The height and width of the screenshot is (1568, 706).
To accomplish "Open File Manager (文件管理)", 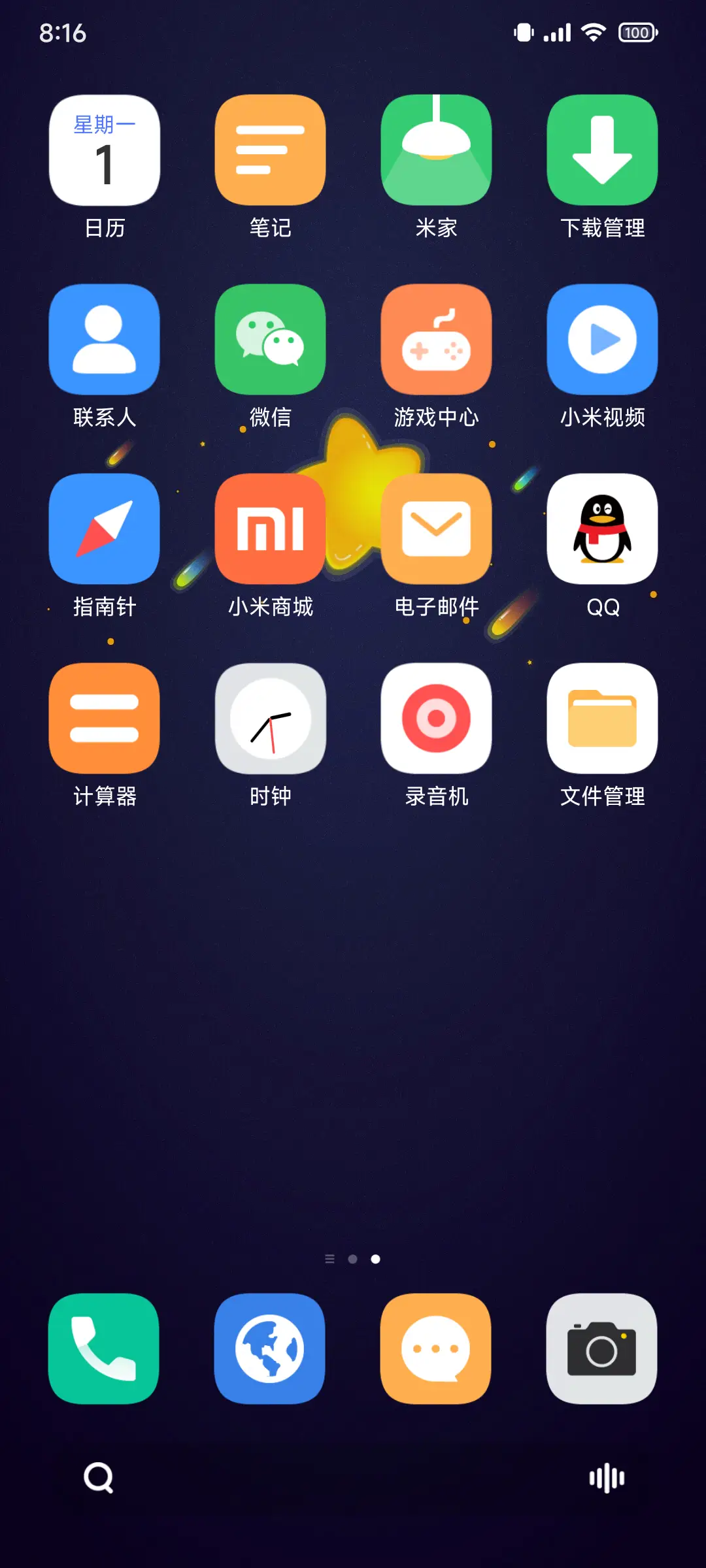I will pos(602,717).
